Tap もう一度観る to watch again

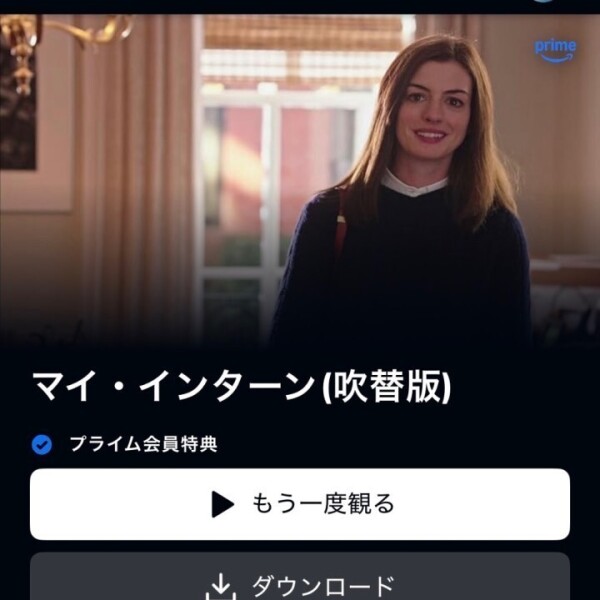point(300,504)
